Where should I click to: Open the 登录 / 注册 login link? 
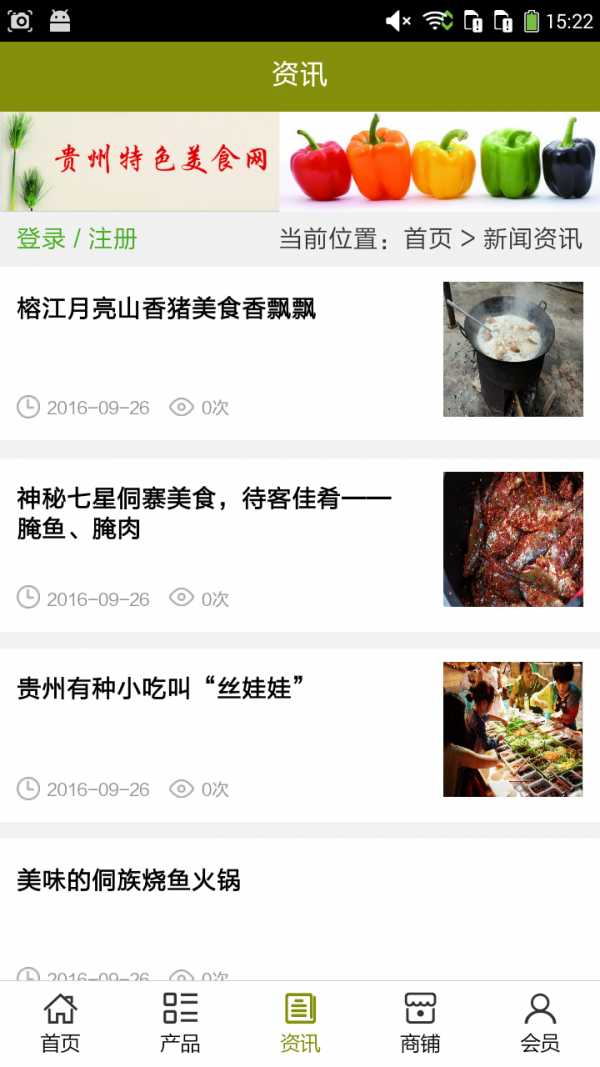pos(77,239)
